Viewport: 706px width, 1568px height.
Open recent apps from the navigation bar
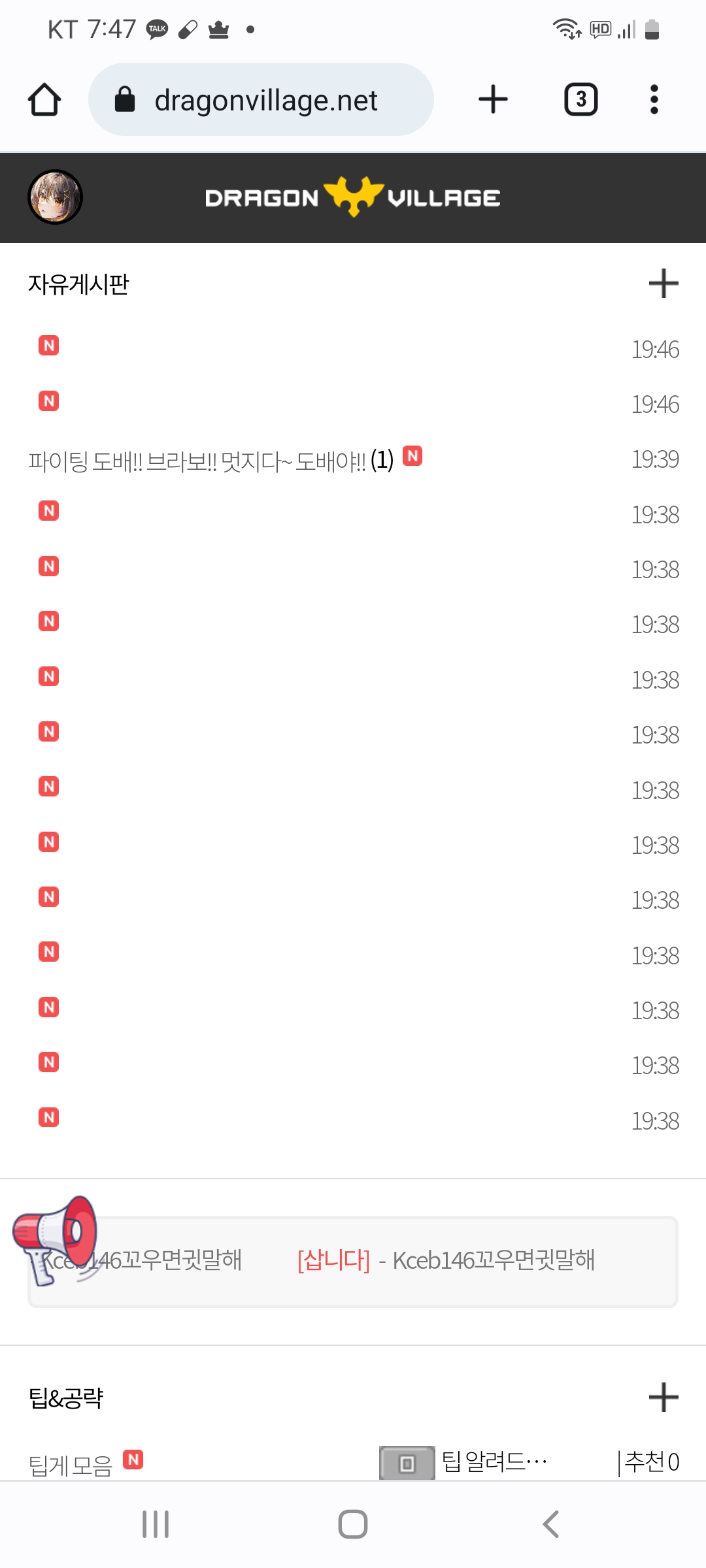coord(156,1524)
